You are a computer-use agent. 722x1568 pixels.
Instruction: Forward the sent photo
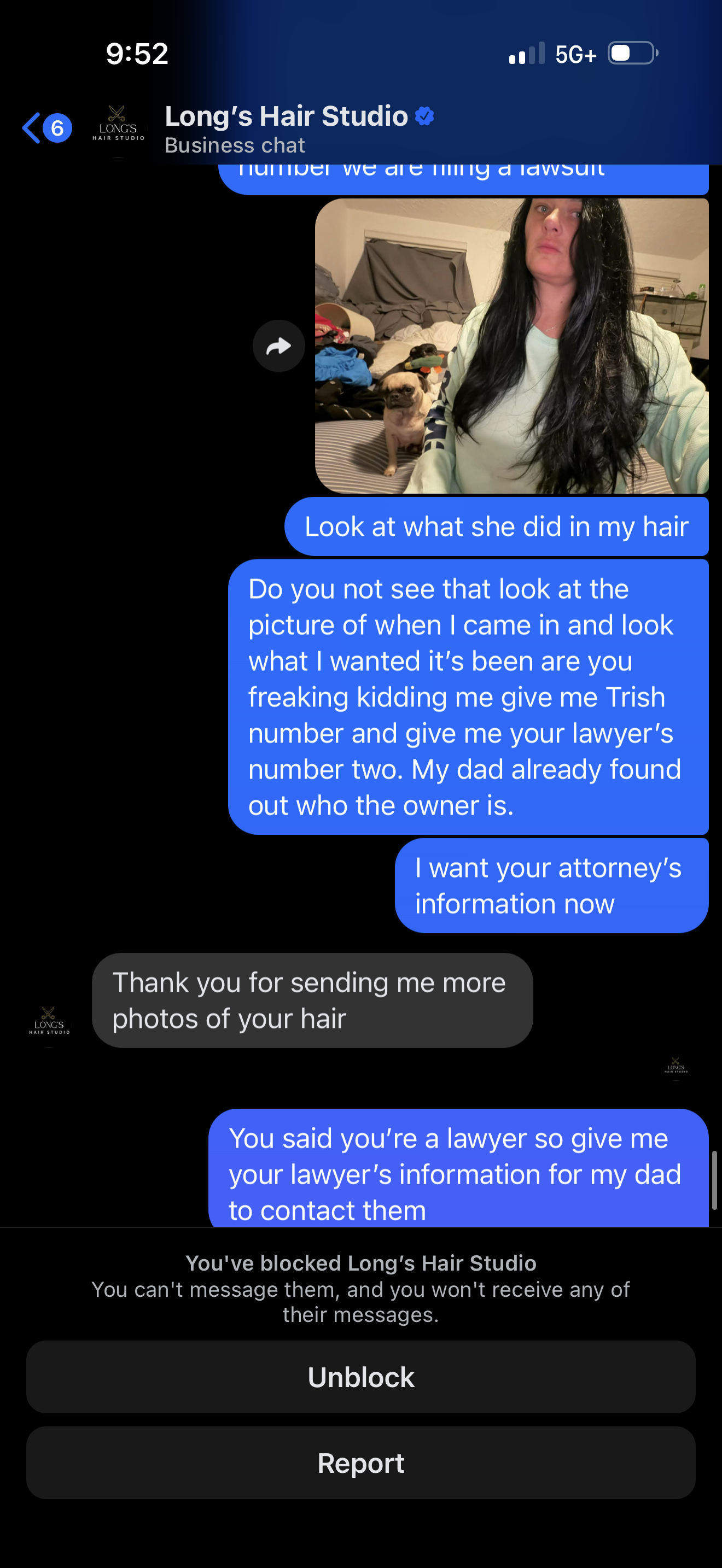coord(278,346)
